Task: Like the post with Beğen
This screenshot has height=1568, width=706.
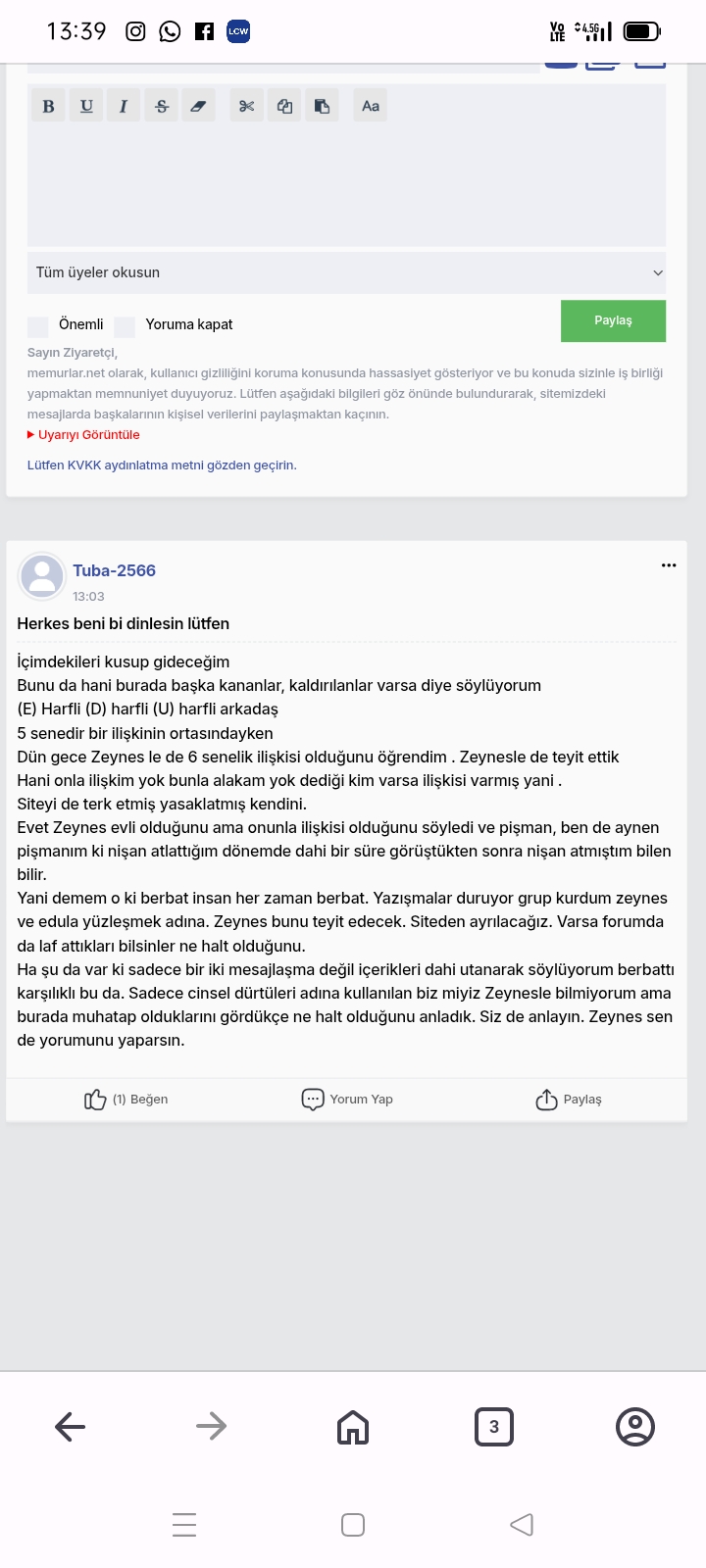Action: click(x=126, y=1100)
